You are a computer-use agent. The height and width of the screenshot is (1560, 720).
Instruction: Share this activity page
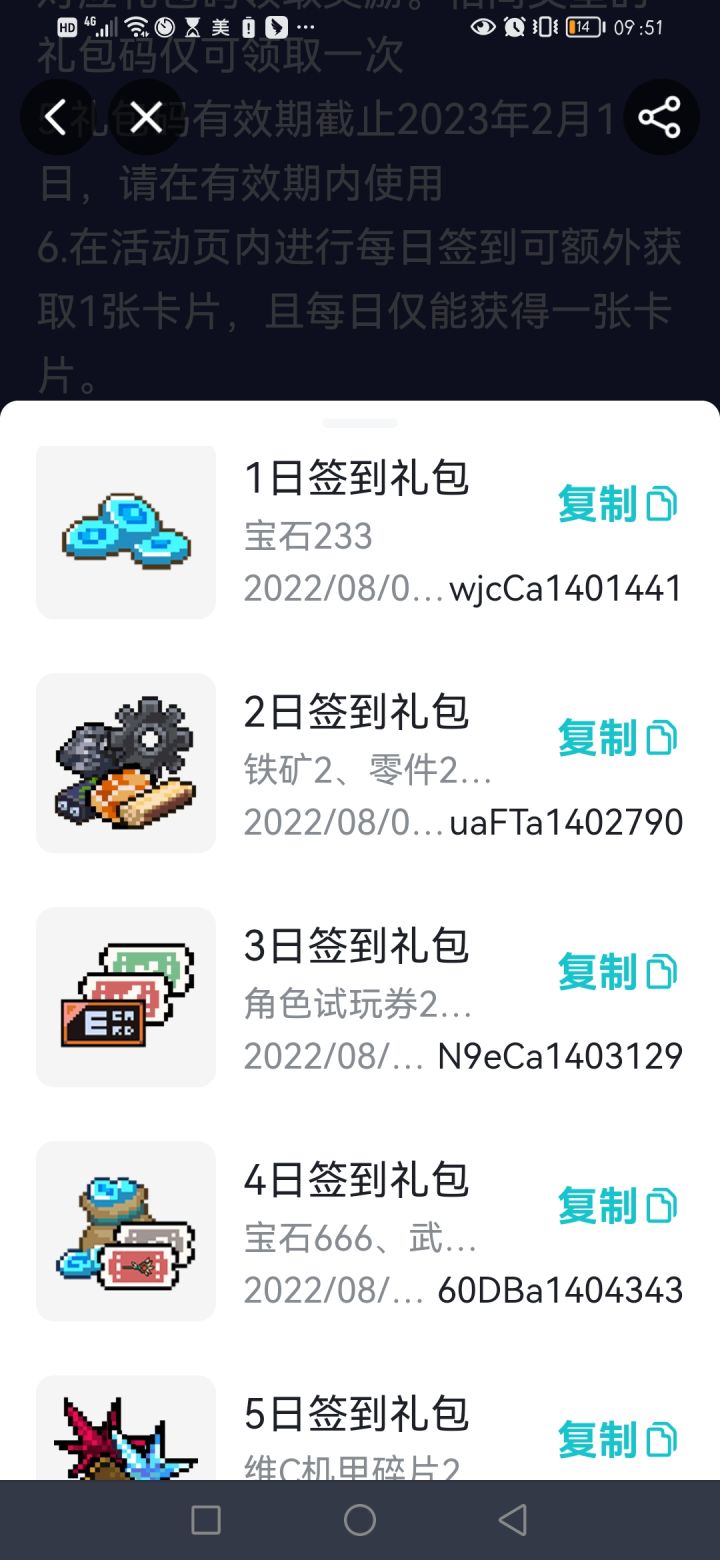tap(660, 118)
